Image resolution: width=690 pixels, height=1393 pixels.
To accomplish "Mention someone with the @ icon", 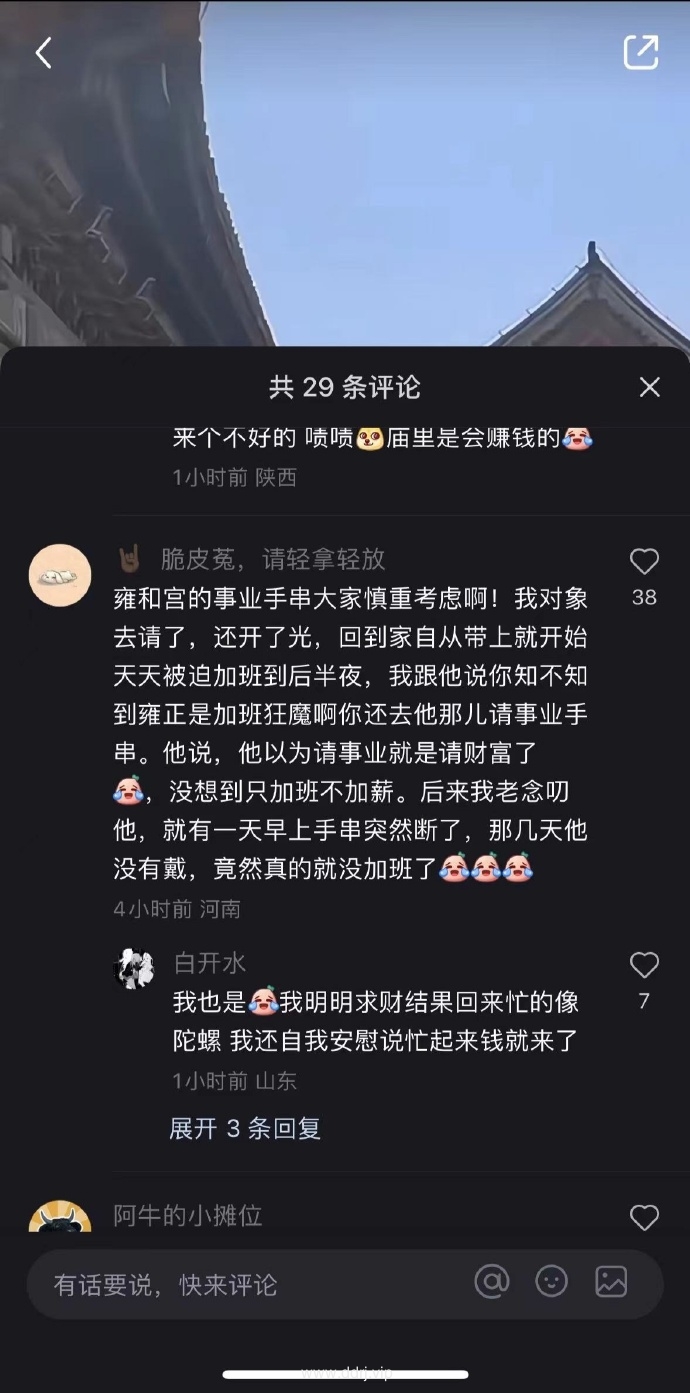I will pyautogui.click(x=492, y=1281).
